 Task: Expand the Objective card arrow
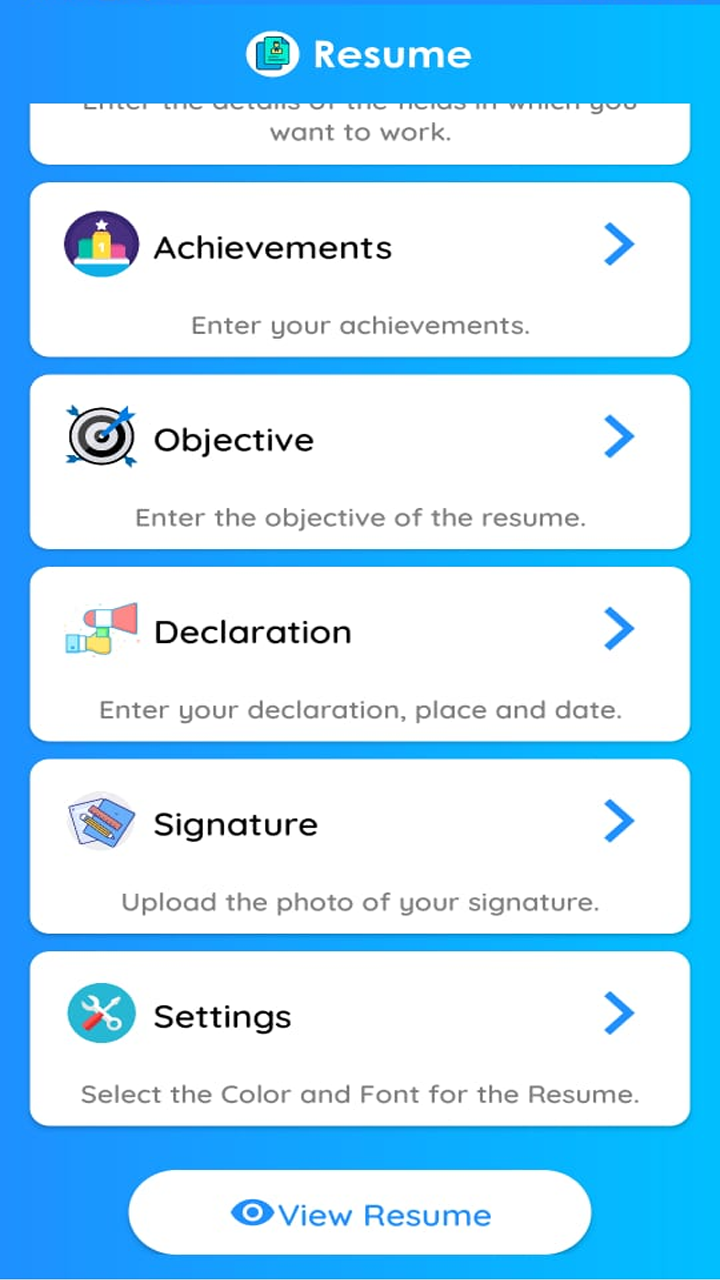pos(619,436)
